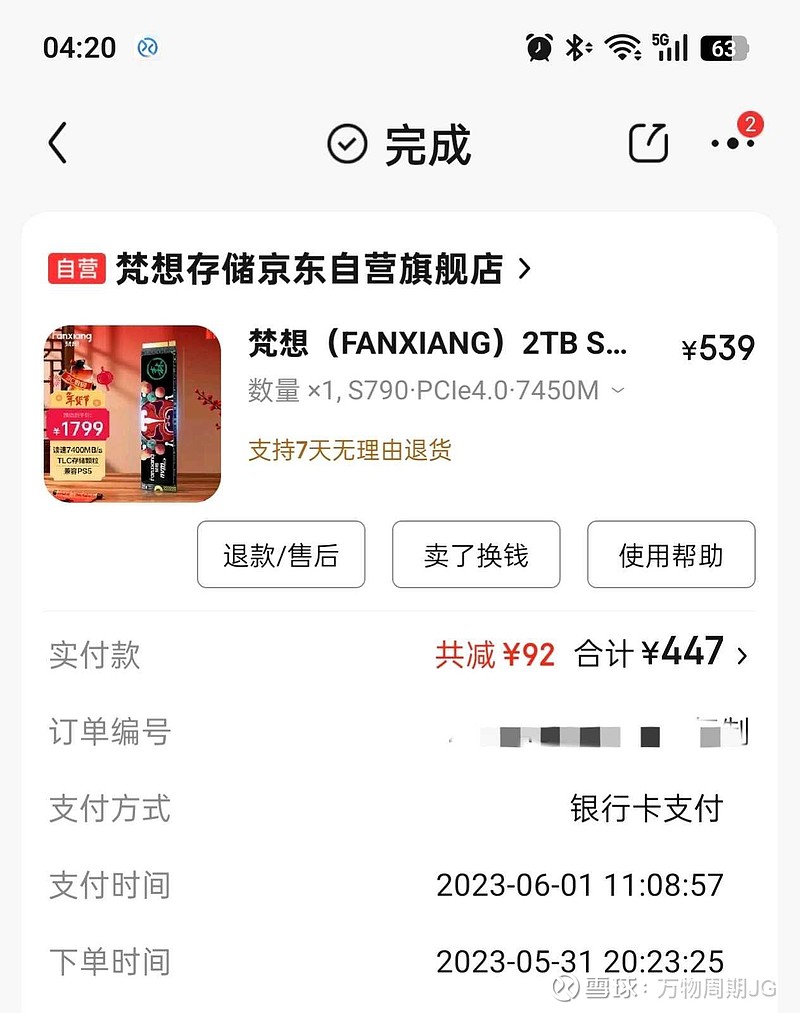Tap the 使用帮助 button
Screen dimensions: 800x1013
tap(671, 555)
